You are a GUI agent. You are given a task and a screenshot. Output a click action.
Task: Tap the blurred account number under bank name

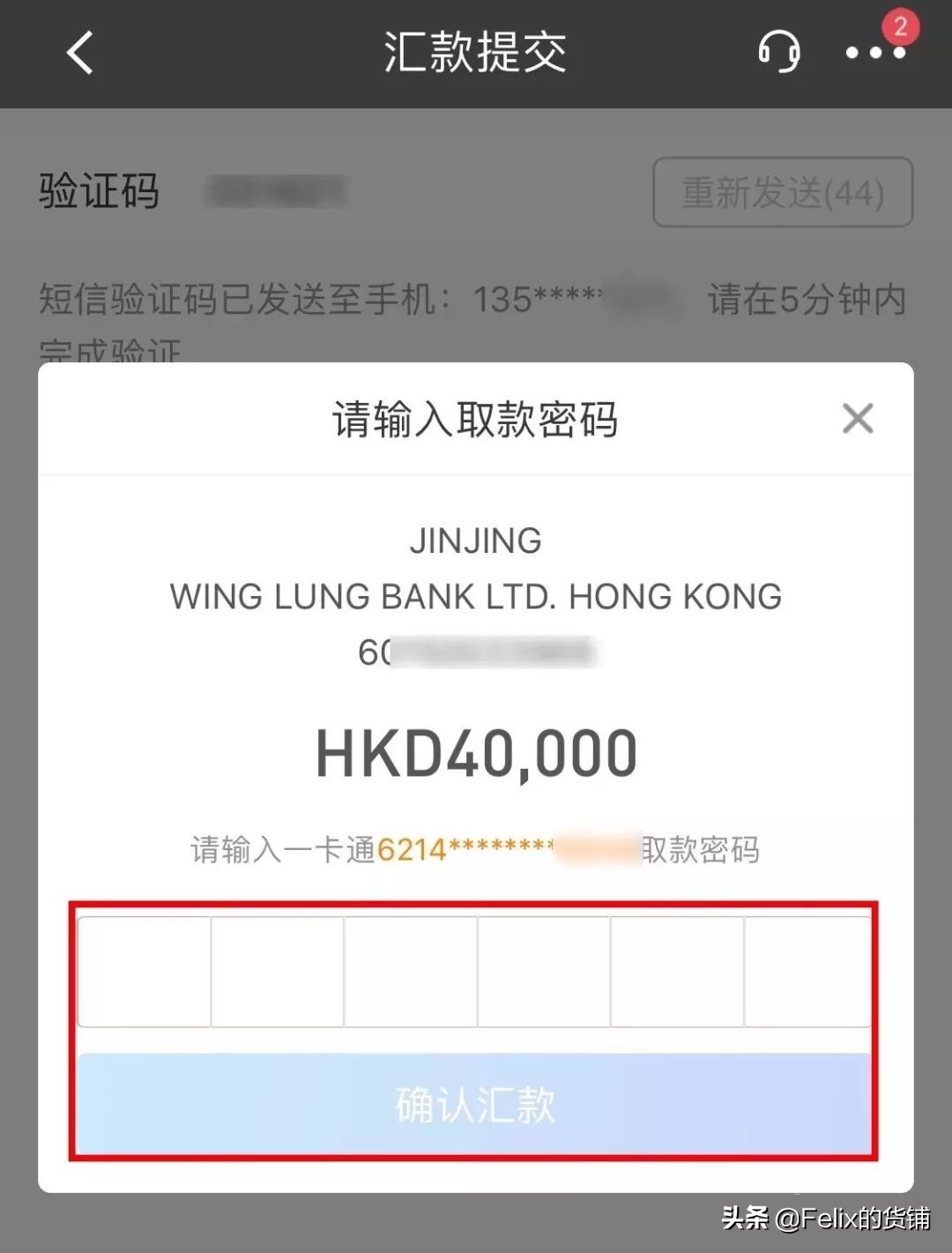pyautogui.click(x=476, y=650)
